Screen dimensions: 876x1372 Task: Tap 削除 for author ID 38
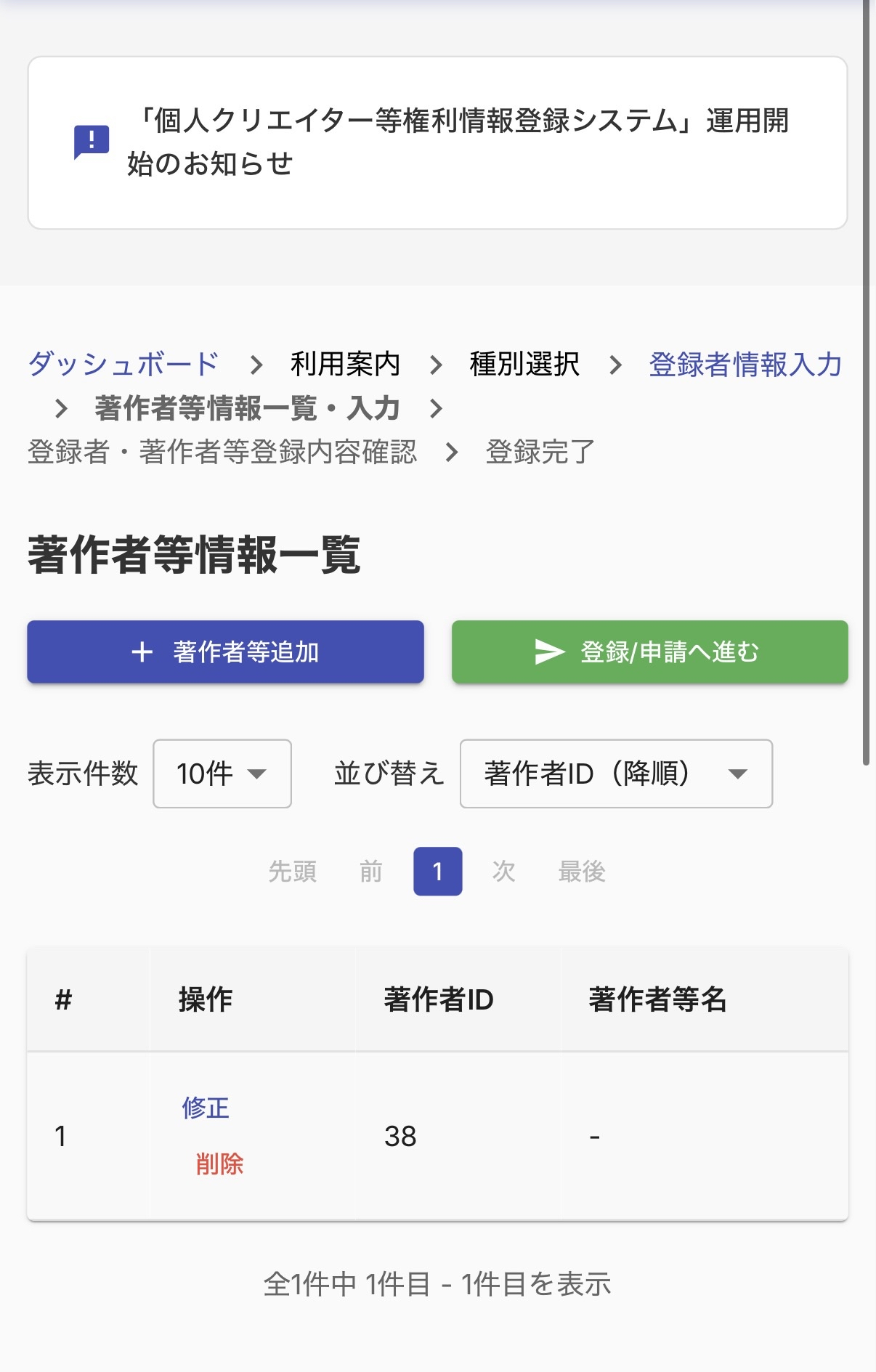coord(219,1164)
